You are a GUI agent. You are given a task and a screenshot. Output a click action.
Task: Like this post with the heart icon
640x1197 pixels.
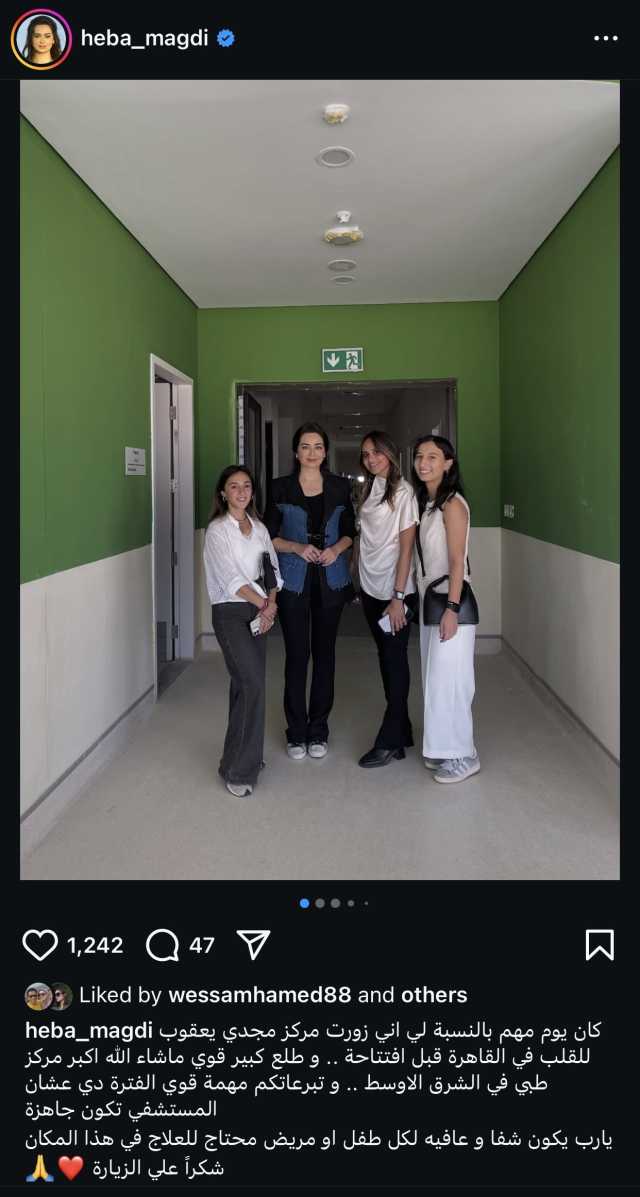coord(40,945)
